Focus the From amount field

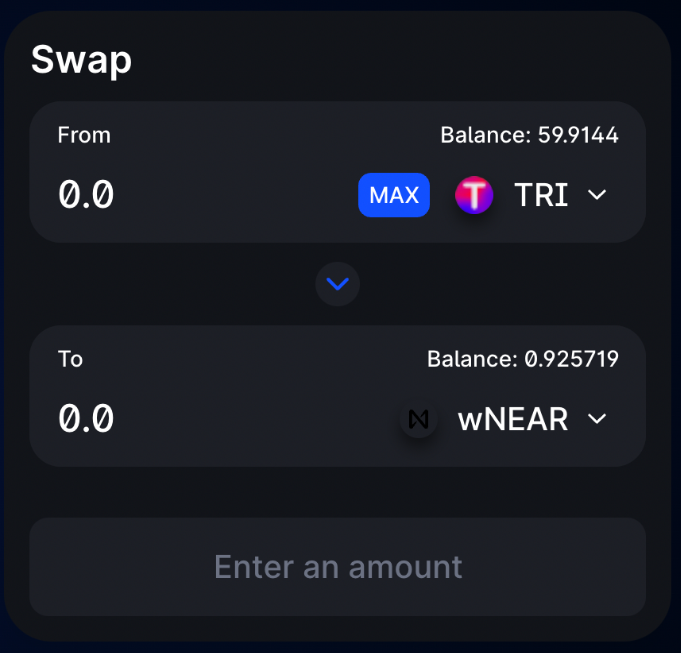180,195
